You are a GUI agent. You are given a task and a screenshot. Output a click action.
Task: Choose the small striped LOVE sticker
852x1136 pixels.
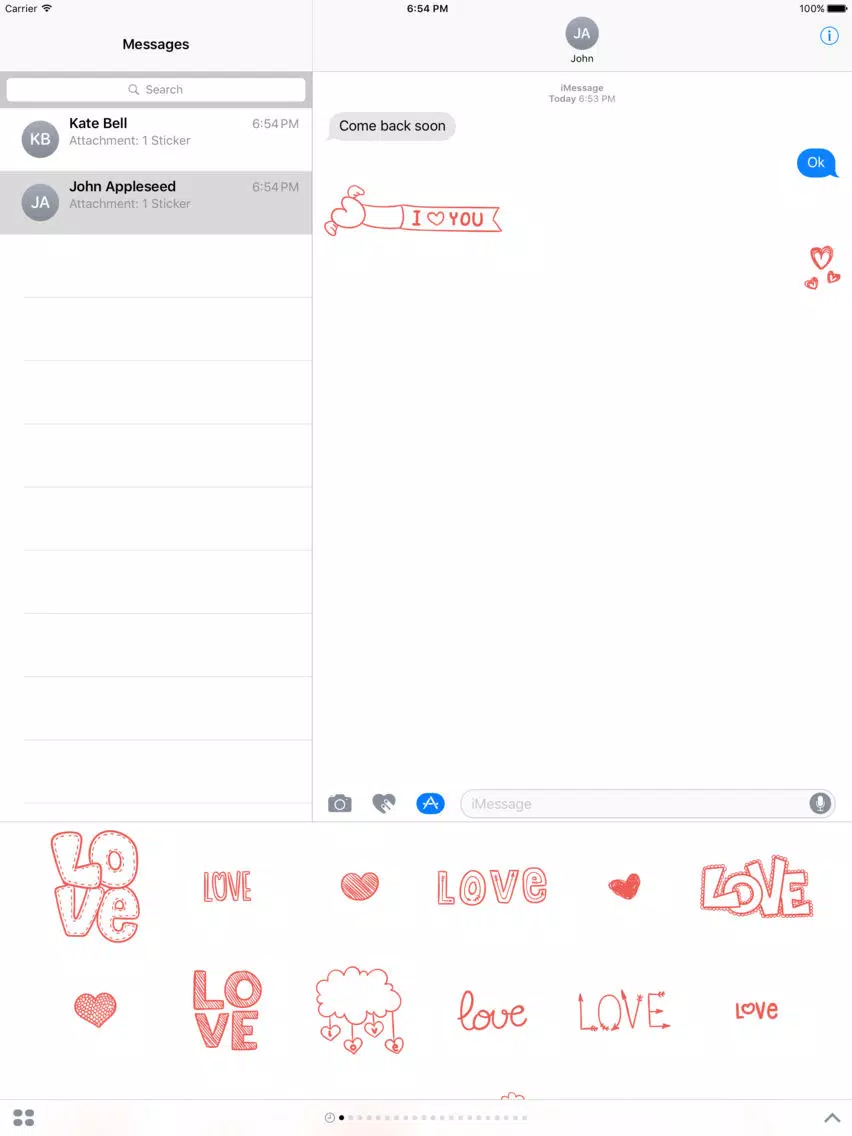(227, 886)
